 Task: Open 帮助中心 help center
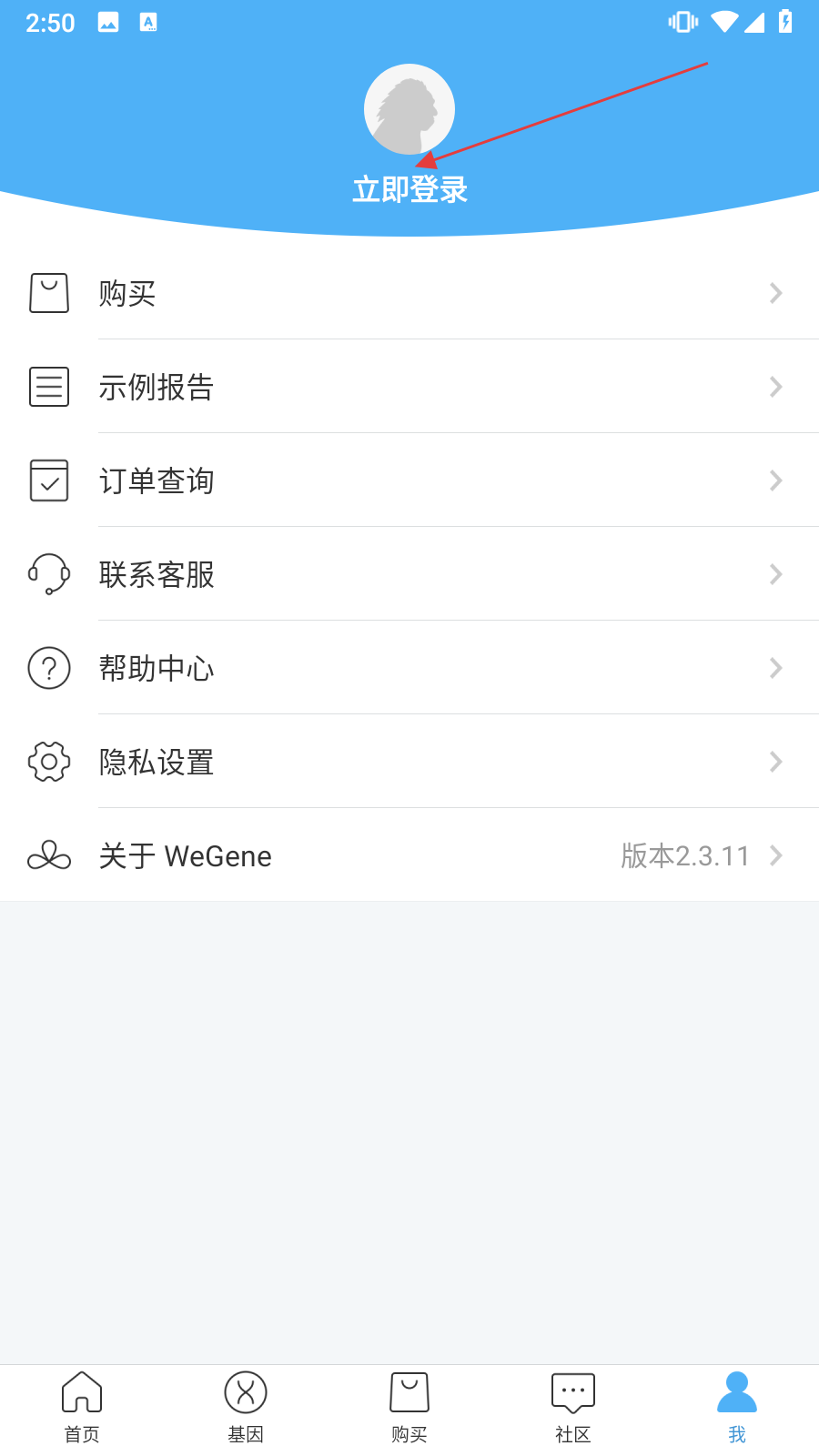[409, 668]
